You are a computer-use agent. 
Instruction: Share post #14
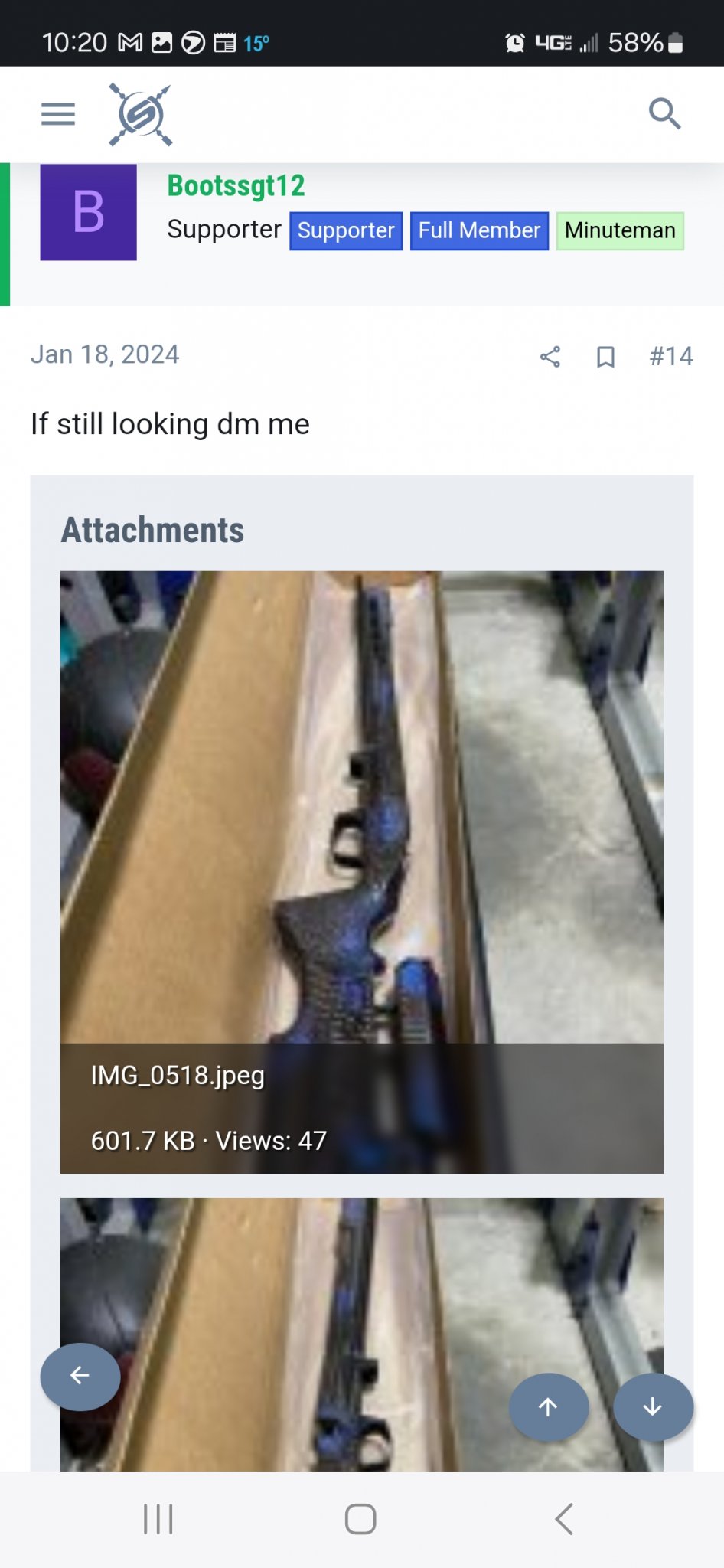[550, 356]
